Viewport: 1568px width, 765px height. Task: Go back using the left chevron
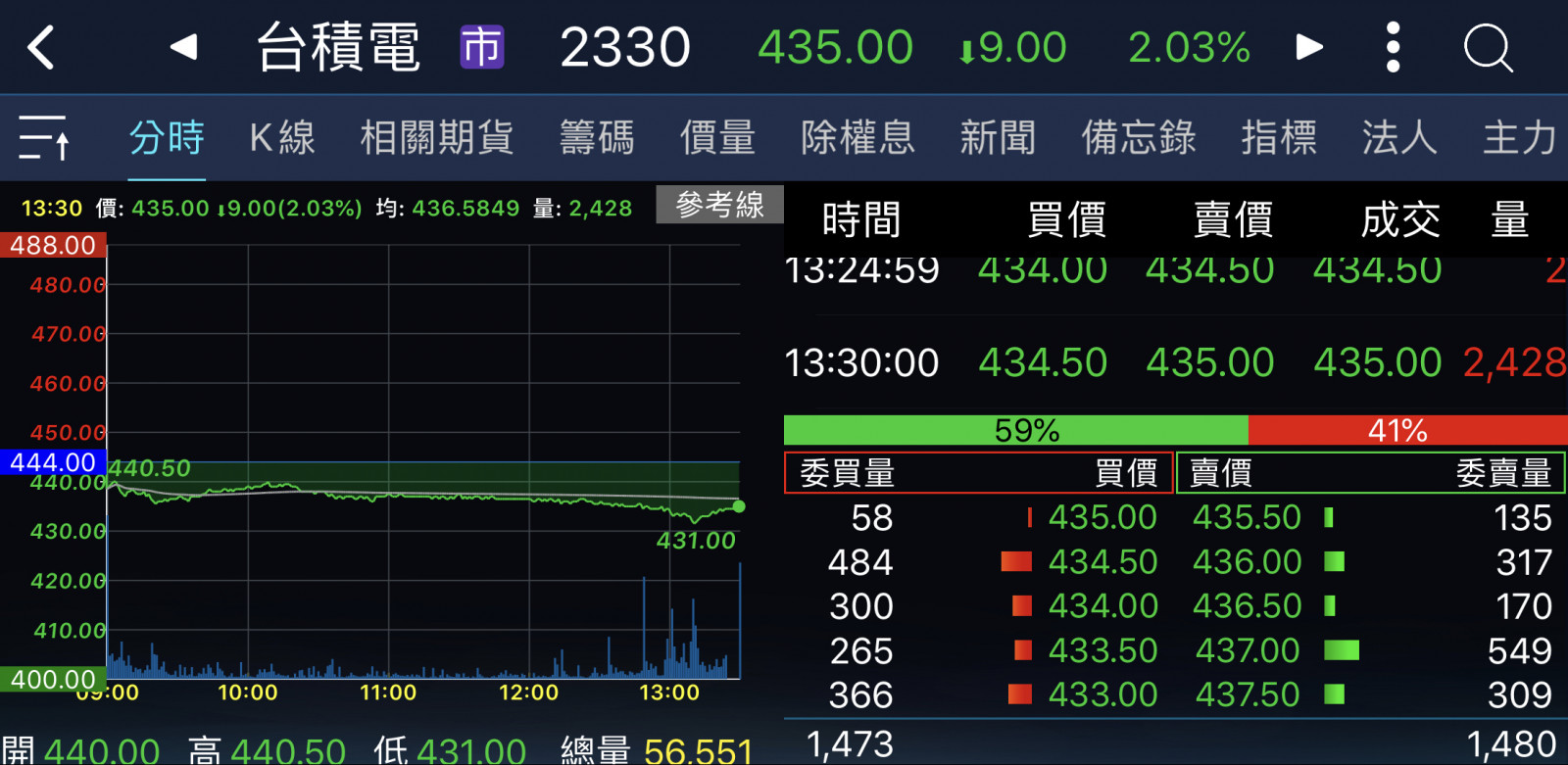pyautogui.click(x=41, y=47)
